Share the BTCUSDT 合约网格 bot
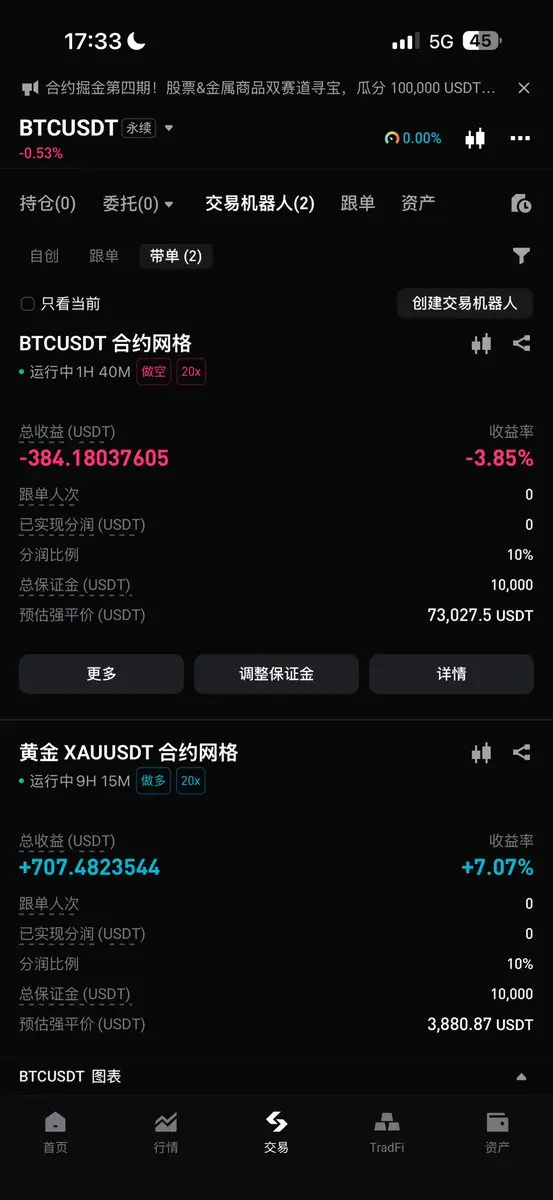Screen dimensions: 553x1200 (x=521, y=343)
